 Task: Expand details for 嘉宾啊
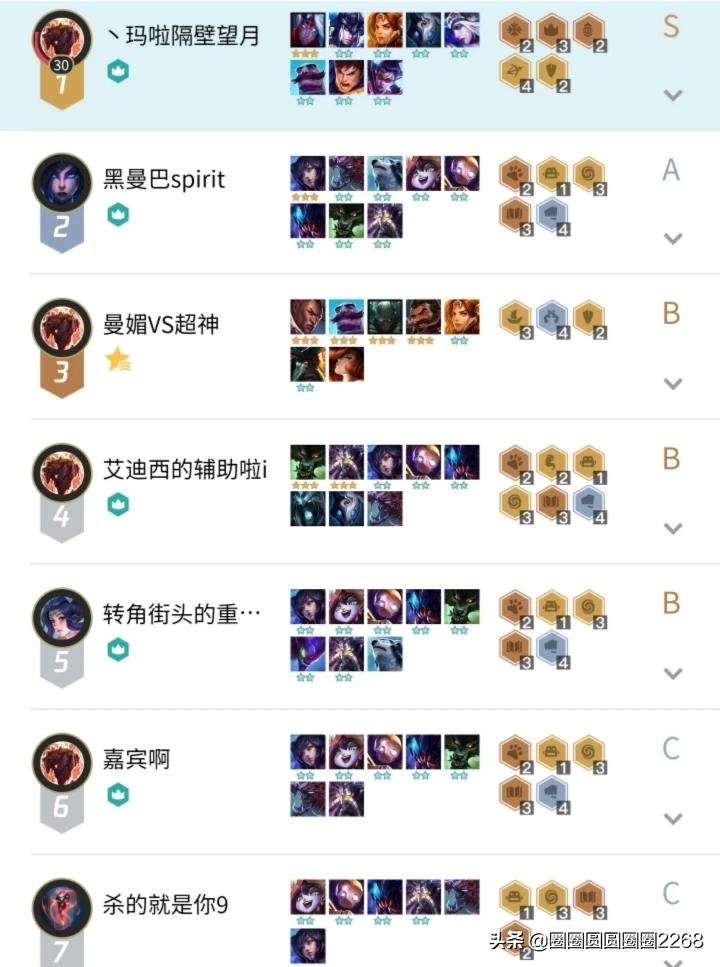pos(673,819)
